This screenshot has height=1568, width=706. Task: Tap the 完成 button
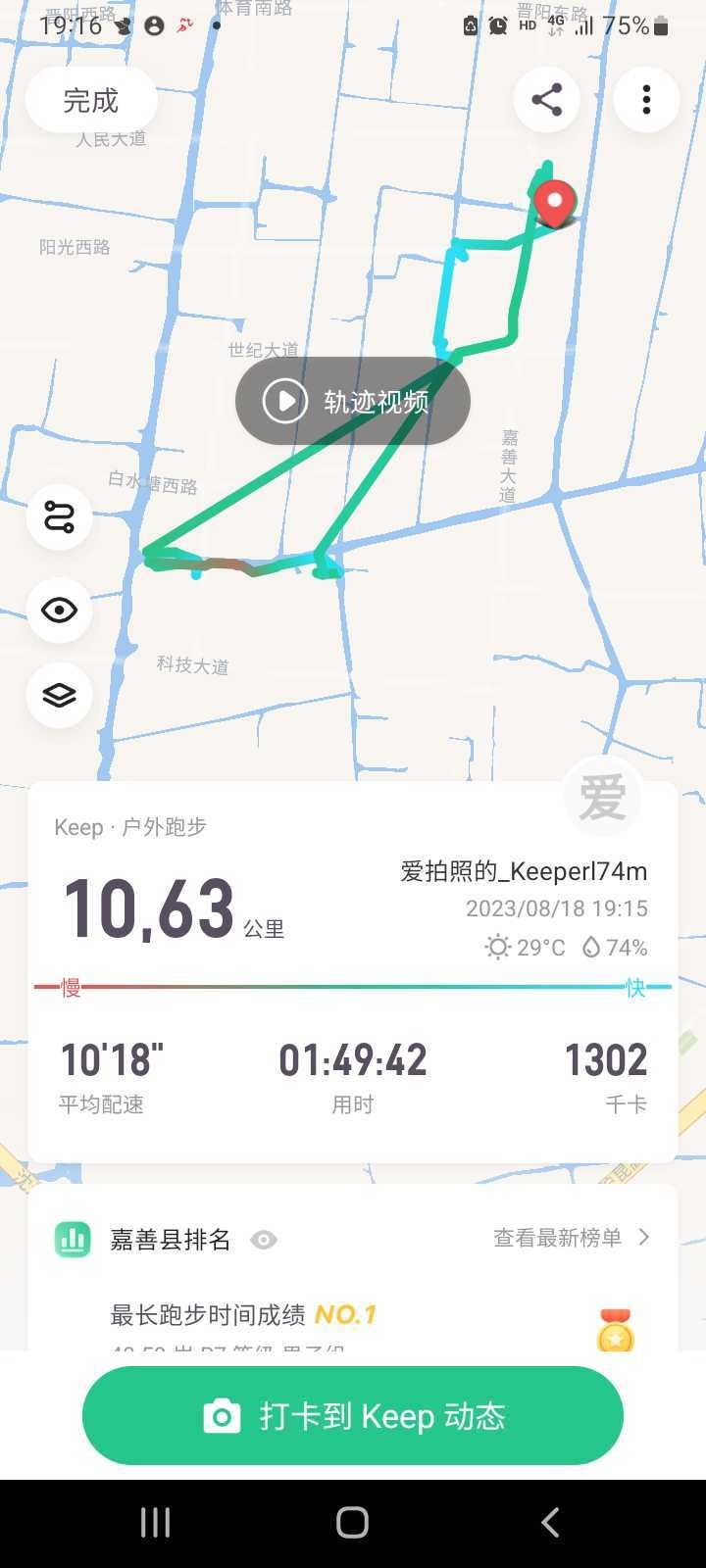tap(91, 100)
